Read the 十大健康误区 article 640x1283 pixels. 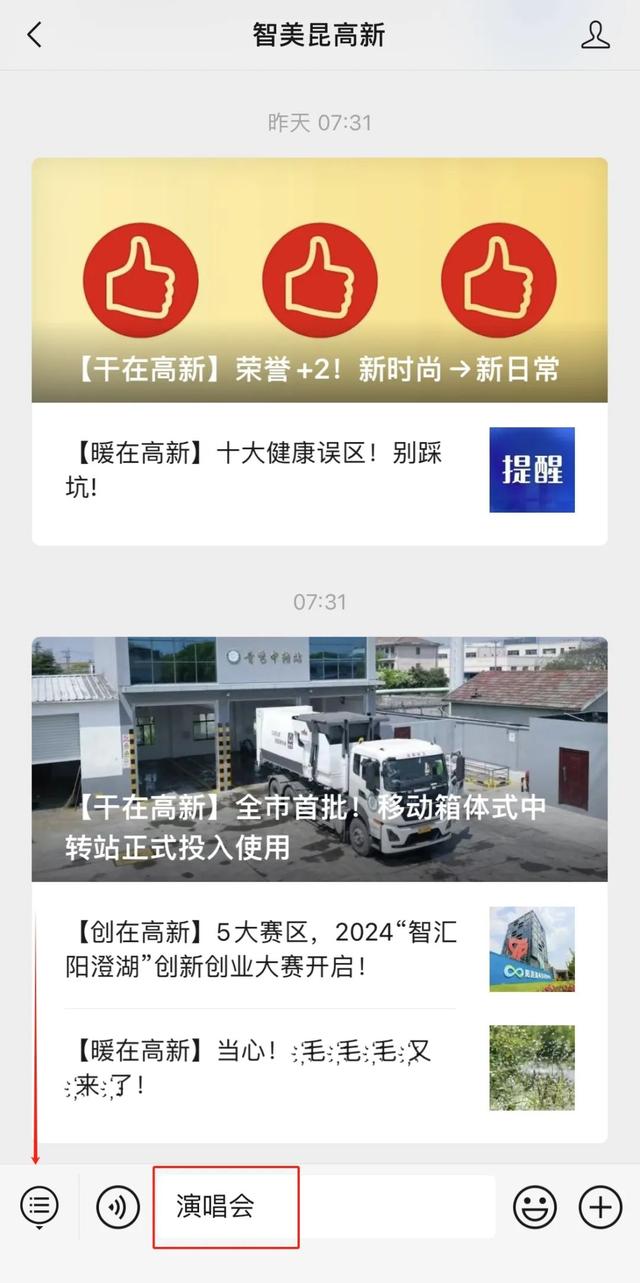point(319,470)
